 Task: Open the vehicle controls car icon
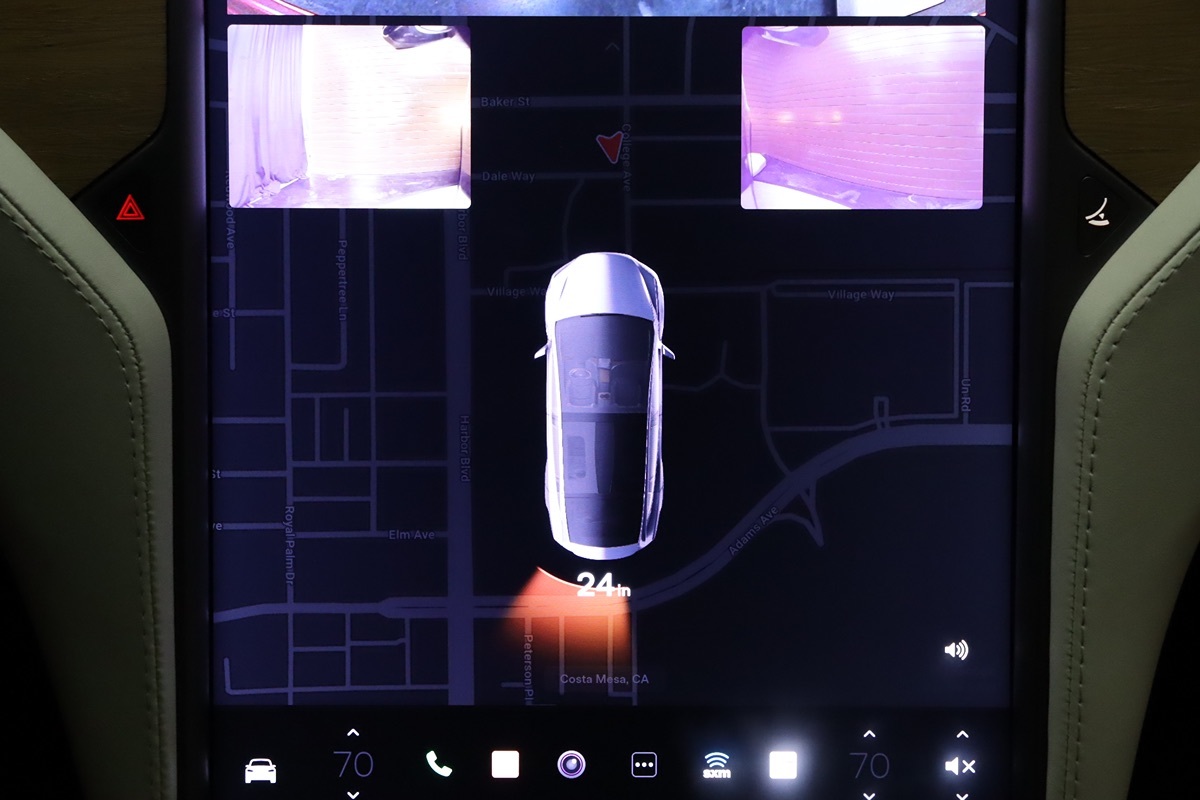pyautogui.click(x=260, y=769)
